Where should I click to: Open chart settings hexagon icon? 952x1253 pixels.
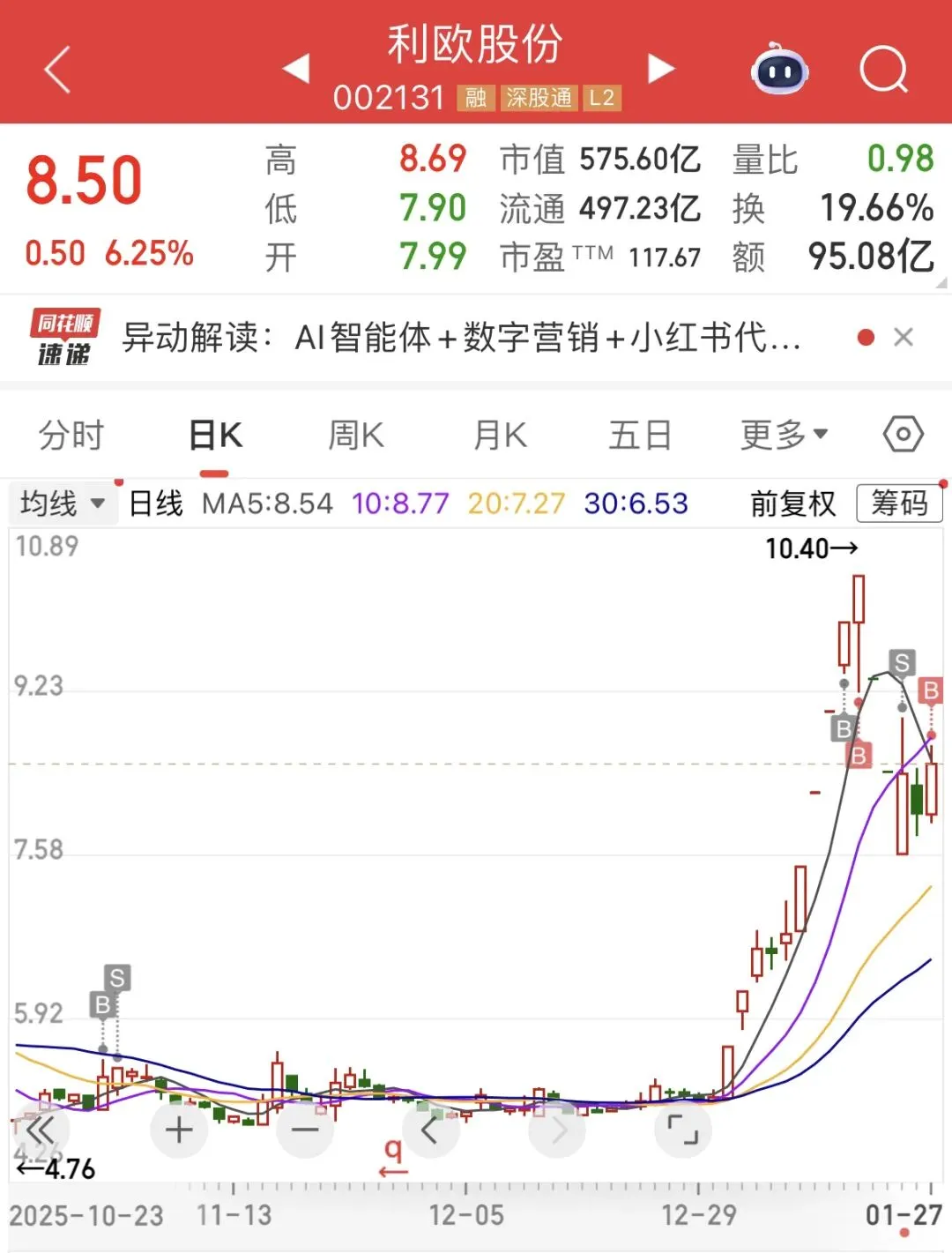point(903,435)
